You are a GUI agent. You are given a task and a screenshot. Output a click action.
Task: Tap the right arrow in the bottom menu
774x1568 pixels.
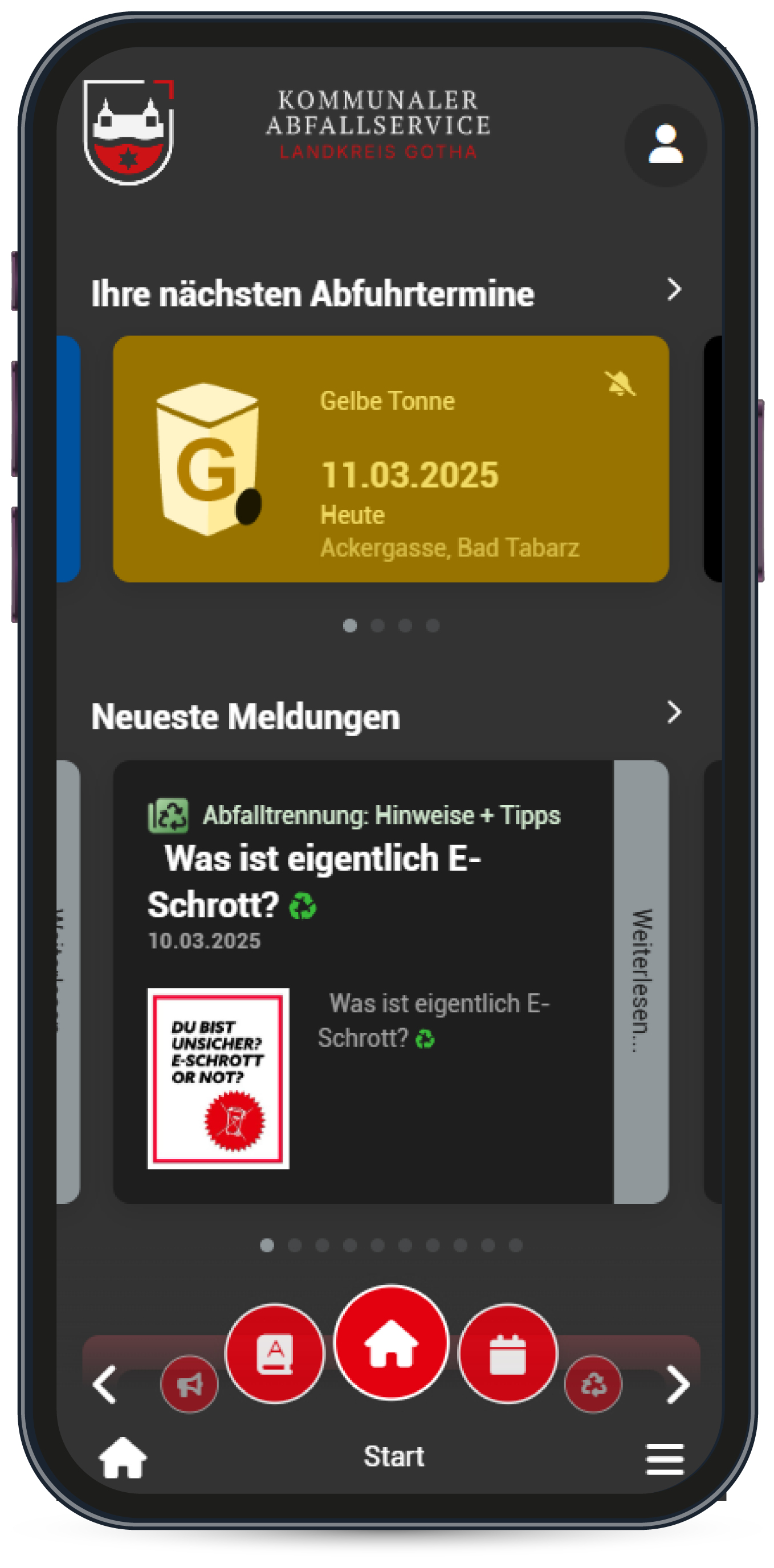677,1384
